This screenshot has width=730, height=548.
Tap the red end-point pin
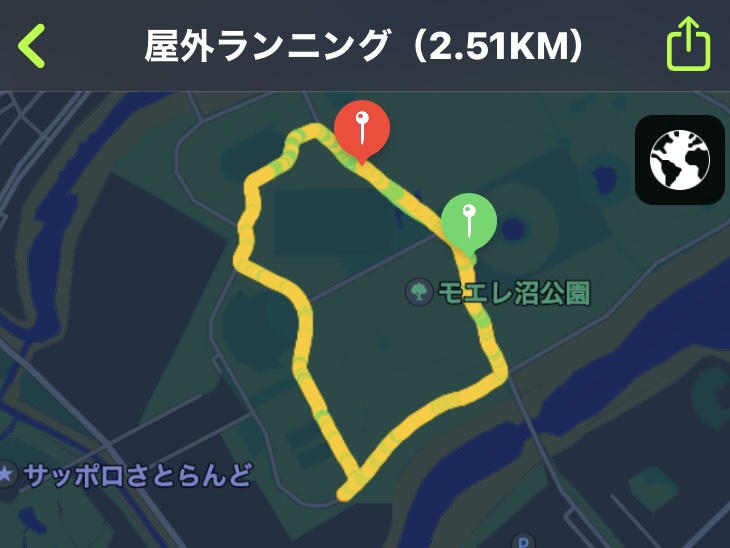click(x=361, y=128)
